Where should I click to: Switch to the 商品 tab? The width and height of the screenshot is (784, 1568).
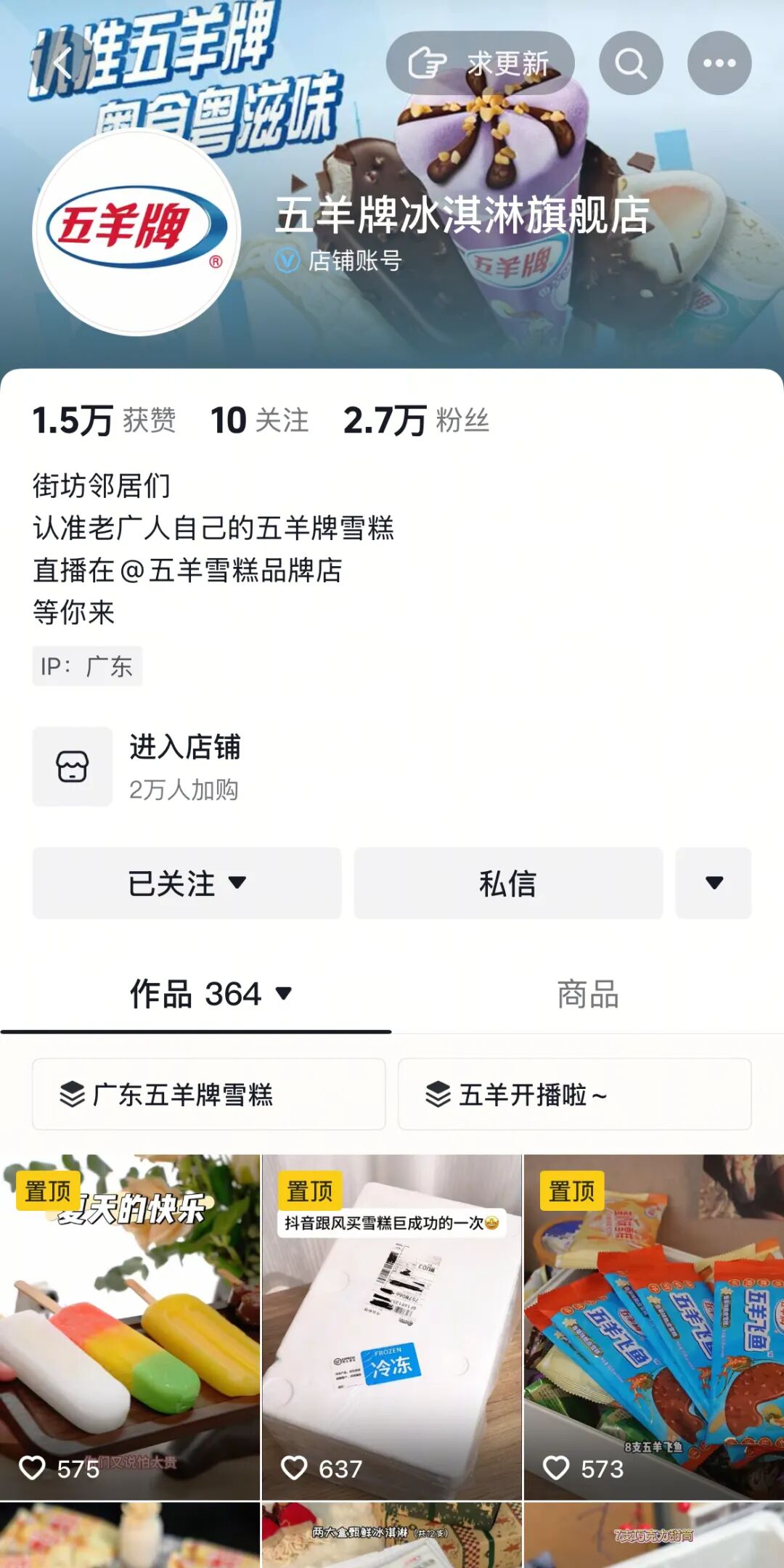point(588,994)
